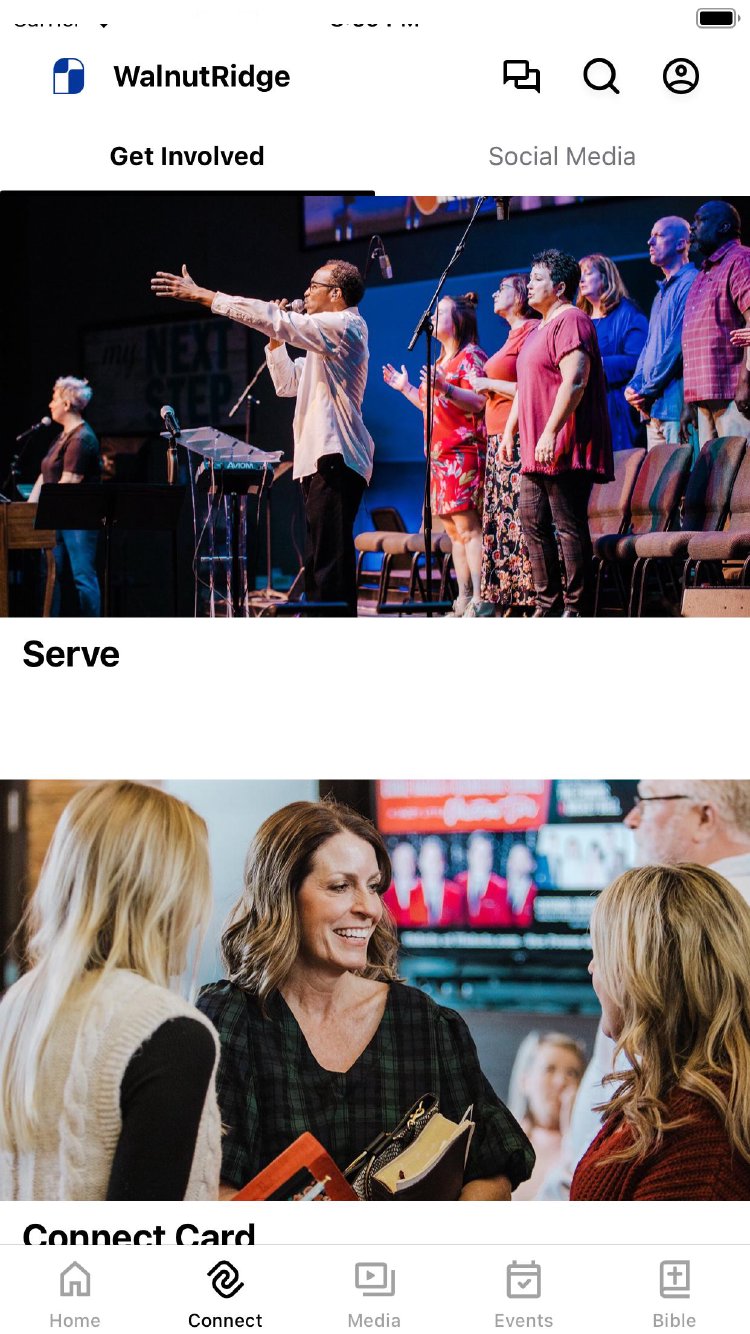This screenshot has width=750, height=1334.
Task: Open search from the top bar
Action: [x=601, y=77]
